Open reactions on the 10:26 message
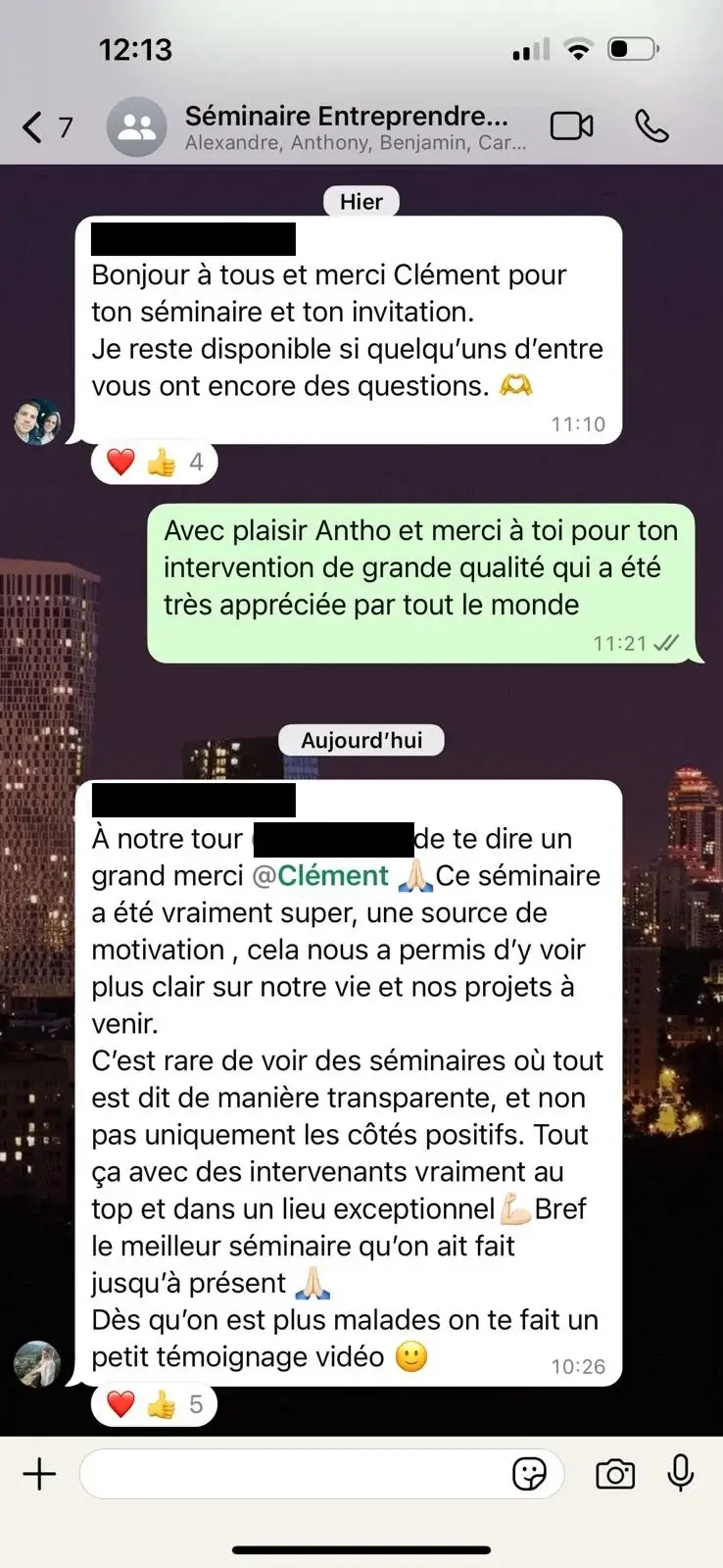 coord(154,1404)
